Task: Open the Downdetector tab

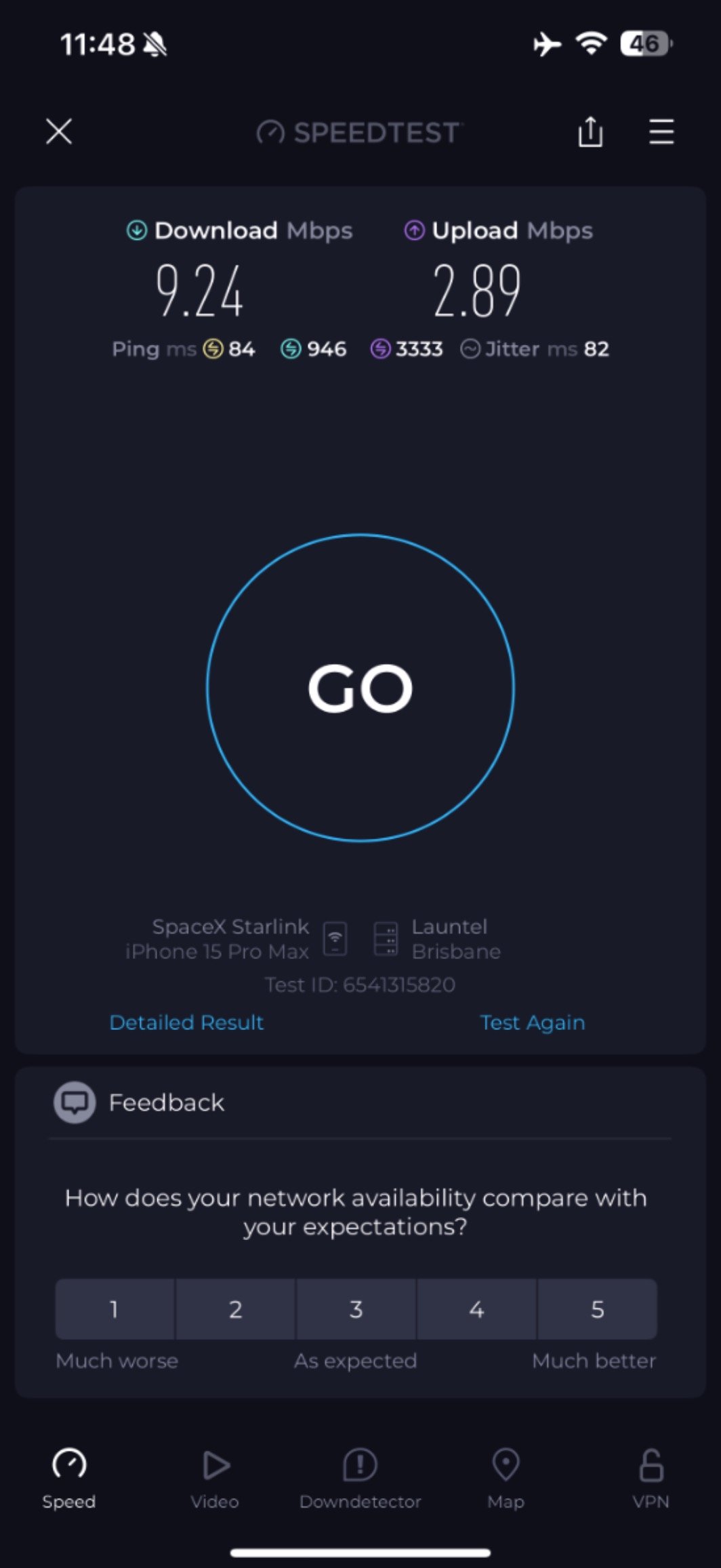Action: [360, 1479]
